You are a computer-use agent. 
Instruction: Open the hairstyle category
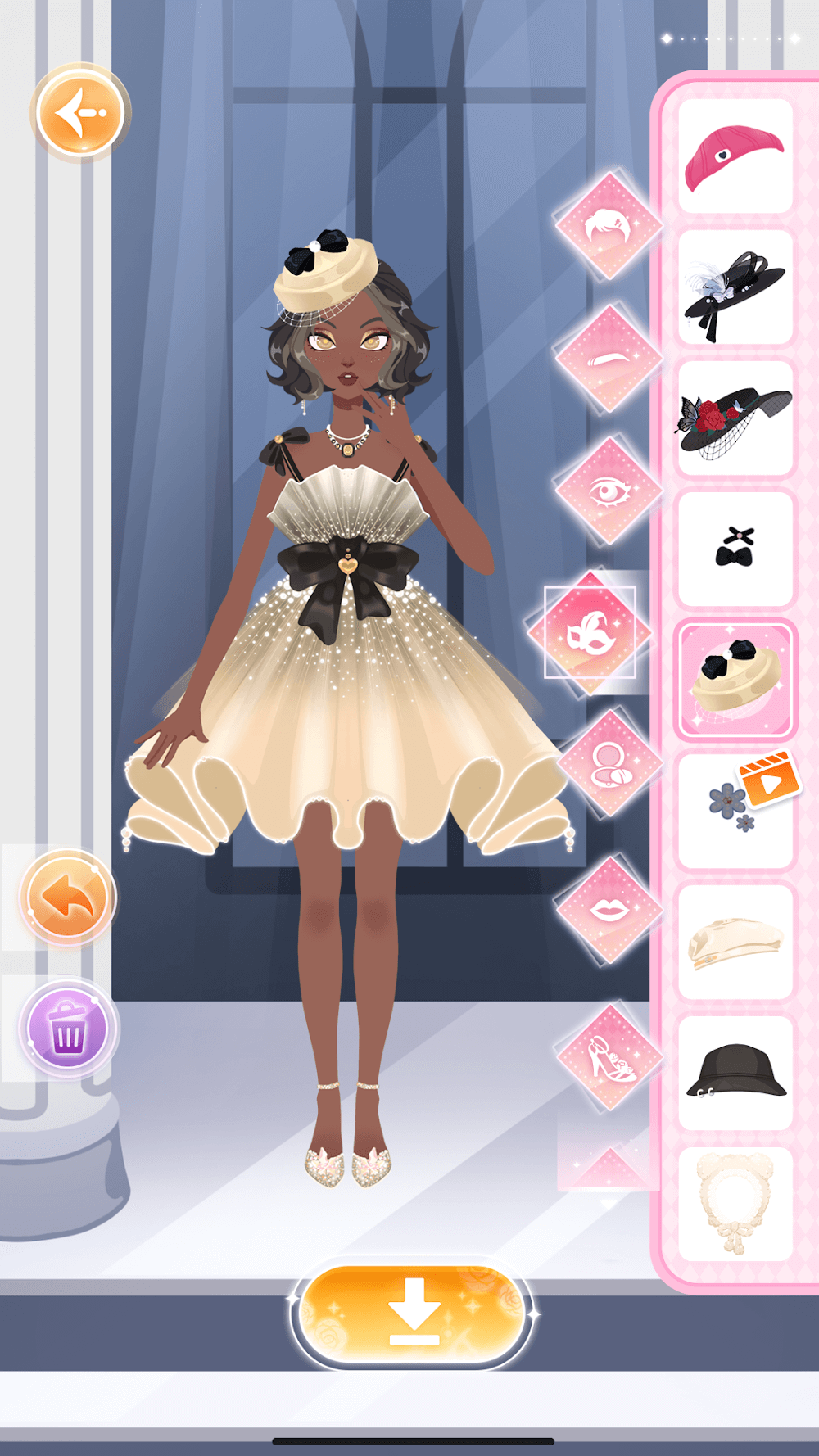pos(608,225)
